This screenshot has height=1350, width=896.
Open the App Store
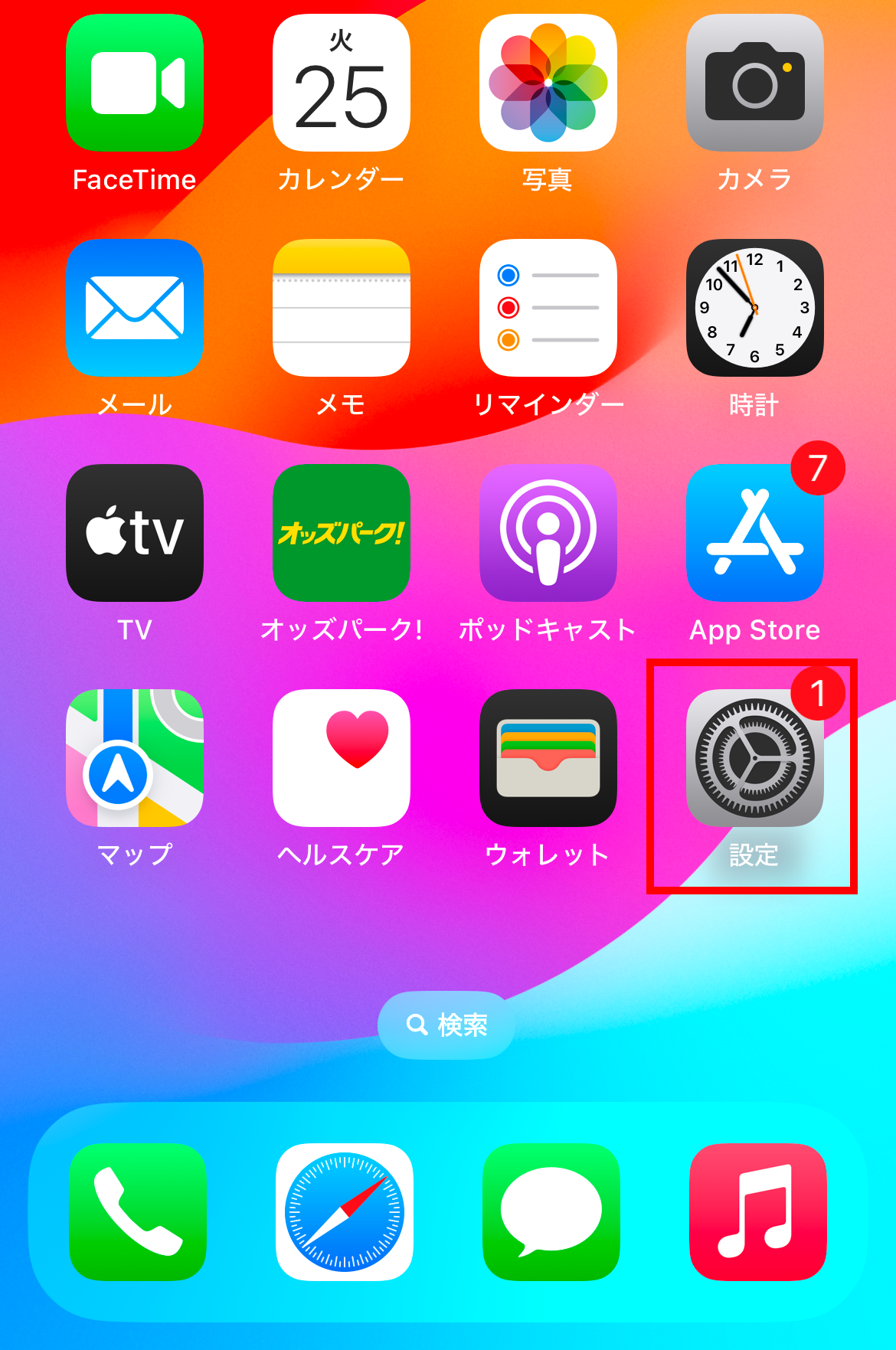point(755,533)
